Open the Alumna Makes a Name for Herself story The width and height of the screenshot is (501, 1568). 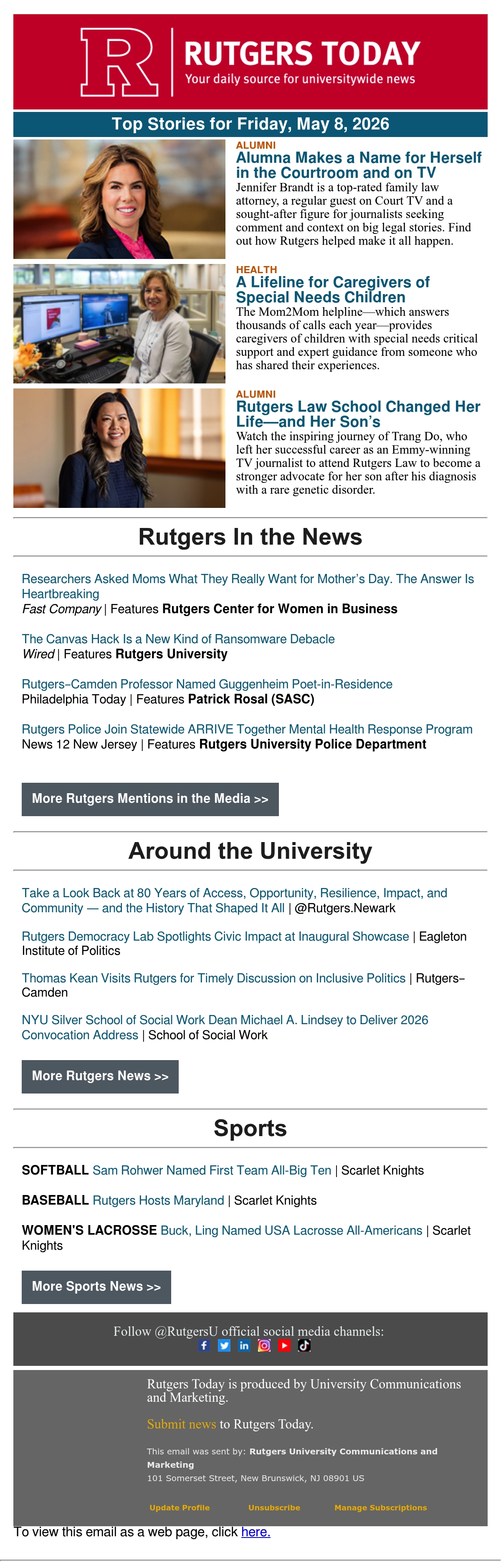pos(358,165)
